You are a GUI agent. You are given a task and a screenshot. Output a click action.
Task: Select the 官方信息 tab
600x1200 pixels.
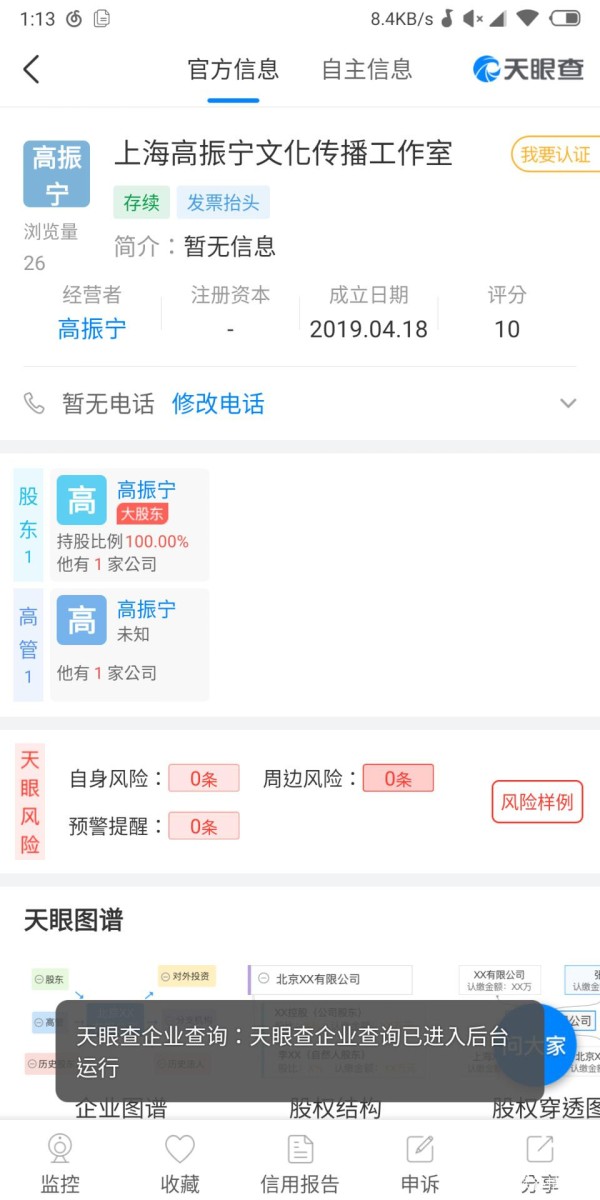click(x=233, y=69)
